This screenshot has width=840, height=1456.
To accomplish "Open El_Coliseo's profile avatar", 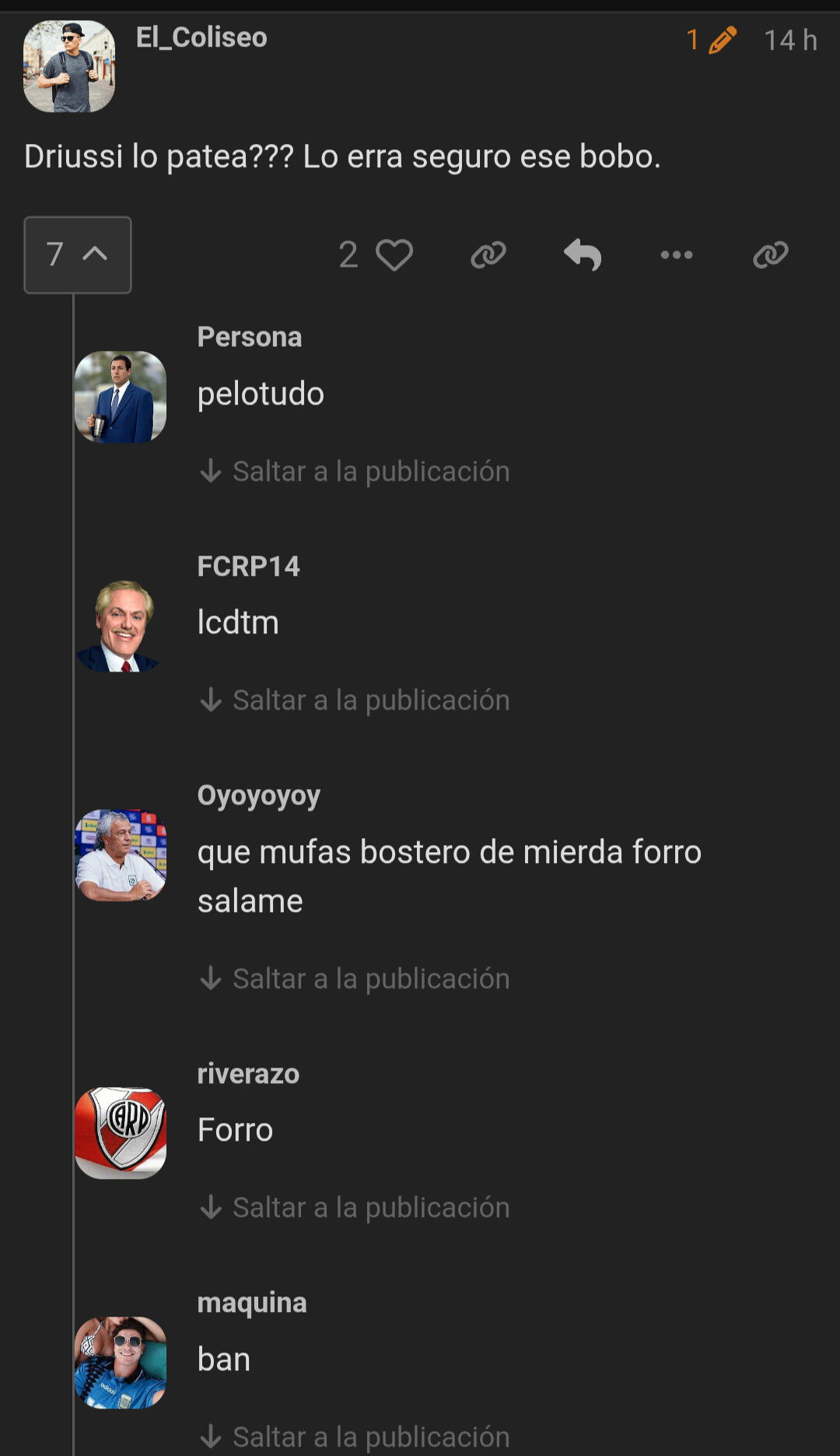I will tap(69, 66).
